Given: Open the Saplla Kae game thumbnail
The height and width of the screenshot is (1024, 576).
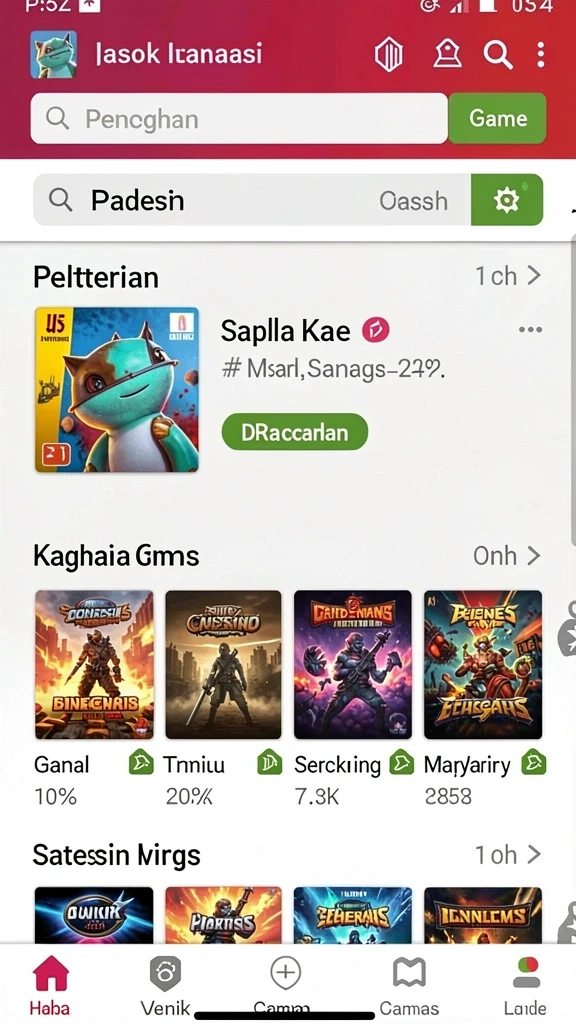Looking at the screenshot, I should (117, 389).
